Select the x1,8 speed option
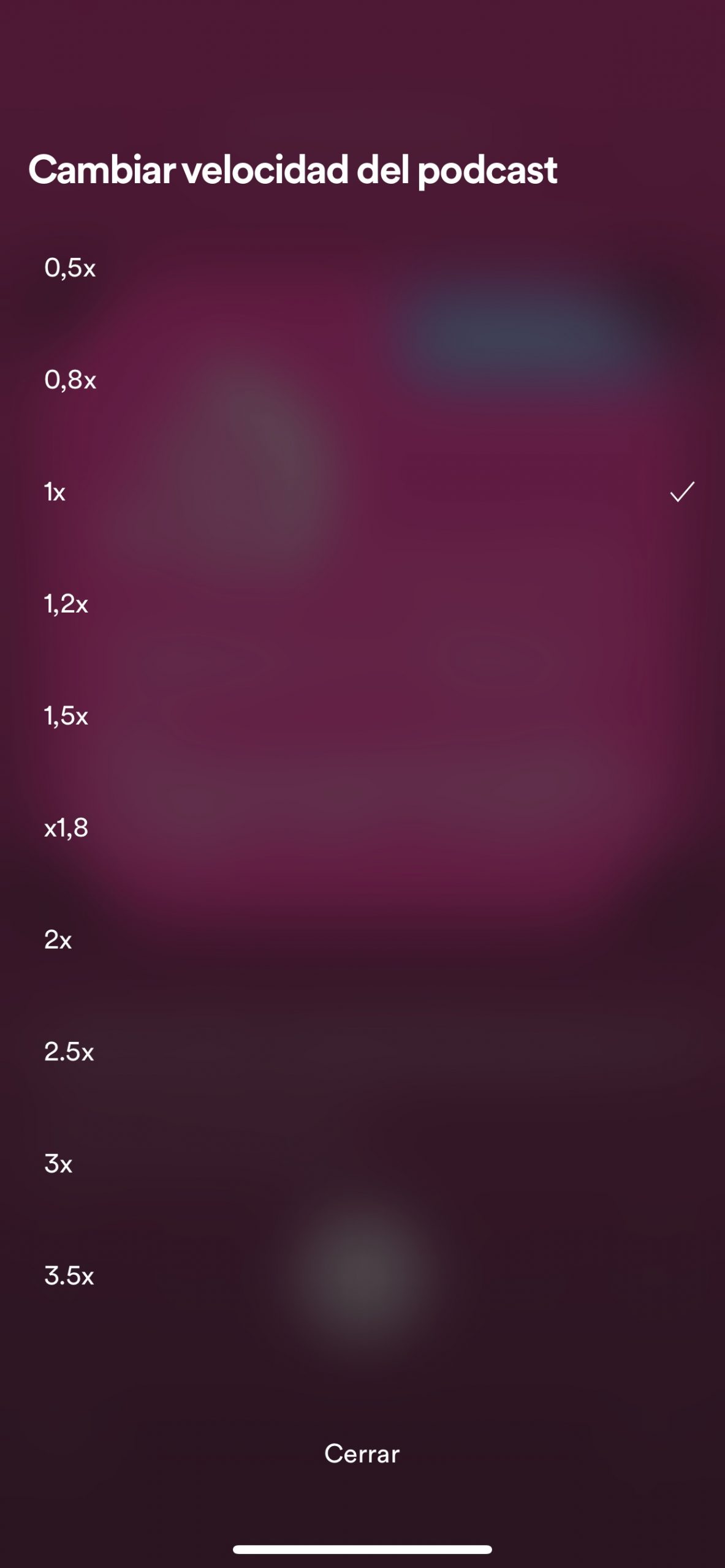The height and width of the screenshot is (1568, 725). (x=66, y=828)
